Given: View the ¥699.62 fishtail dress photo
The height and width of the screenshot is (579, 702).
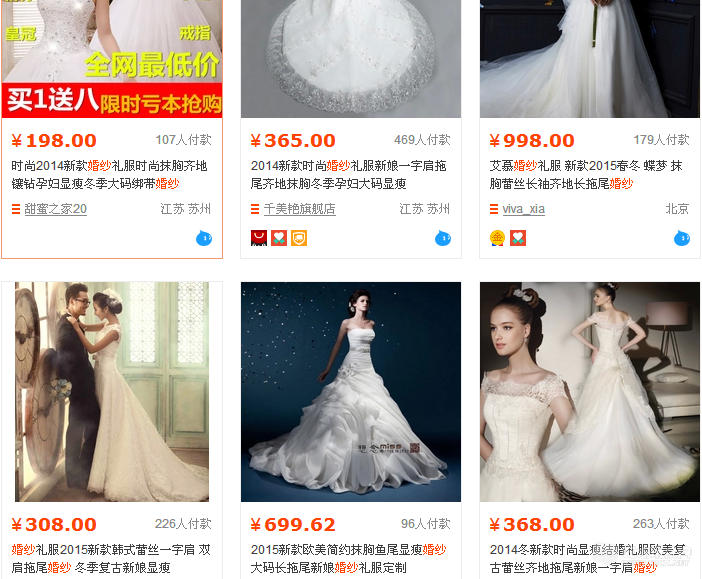Looking at the screenshot, I should pos(351,392).
